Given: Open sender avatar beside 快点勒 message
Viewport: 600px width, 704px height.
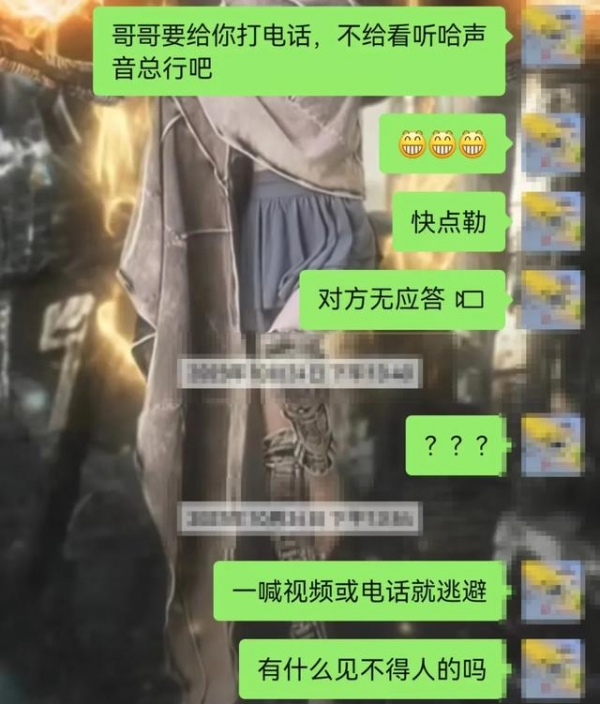Looking at the screenshot, I should coord(553,222).
